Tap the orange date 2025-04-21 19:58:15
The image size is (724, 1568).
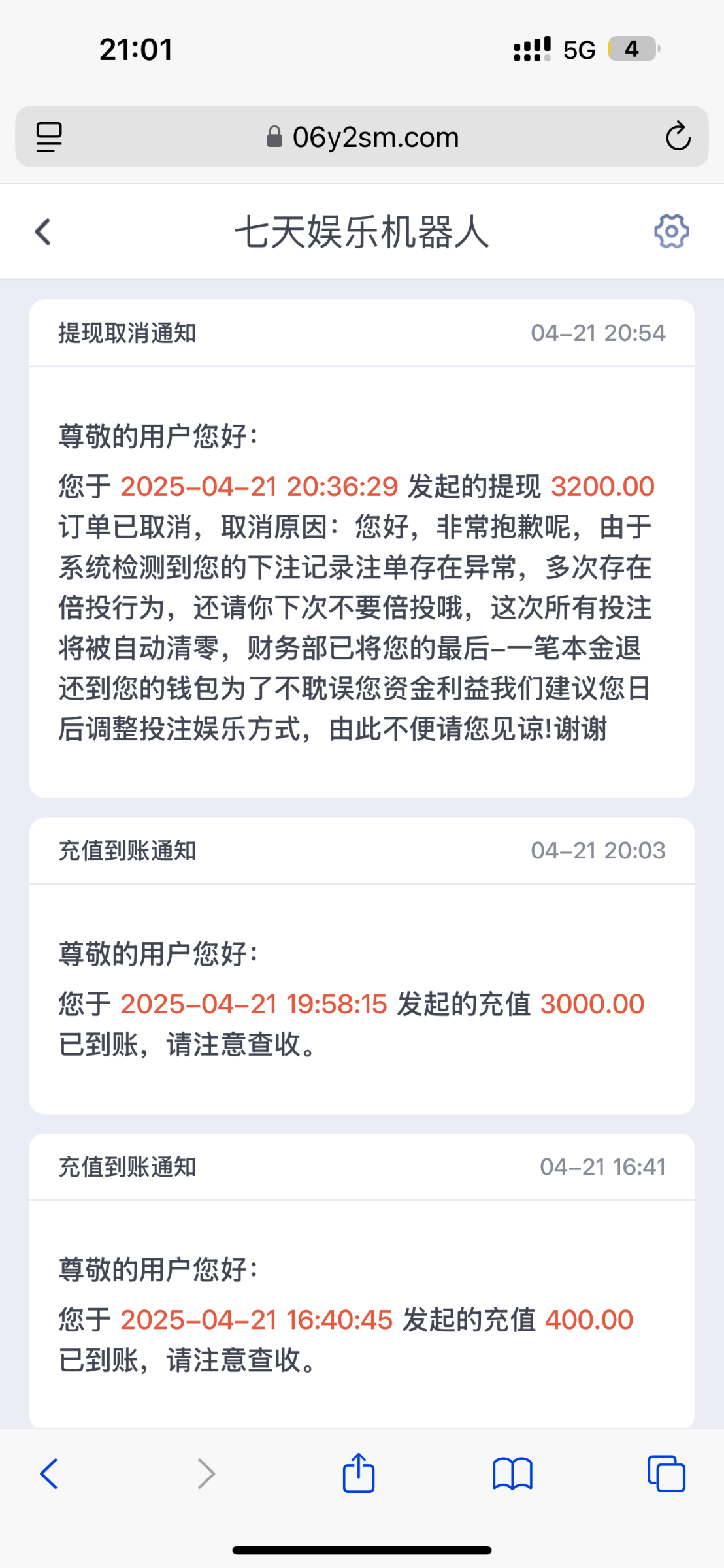pyautogui.click(x=254, y=1004)
